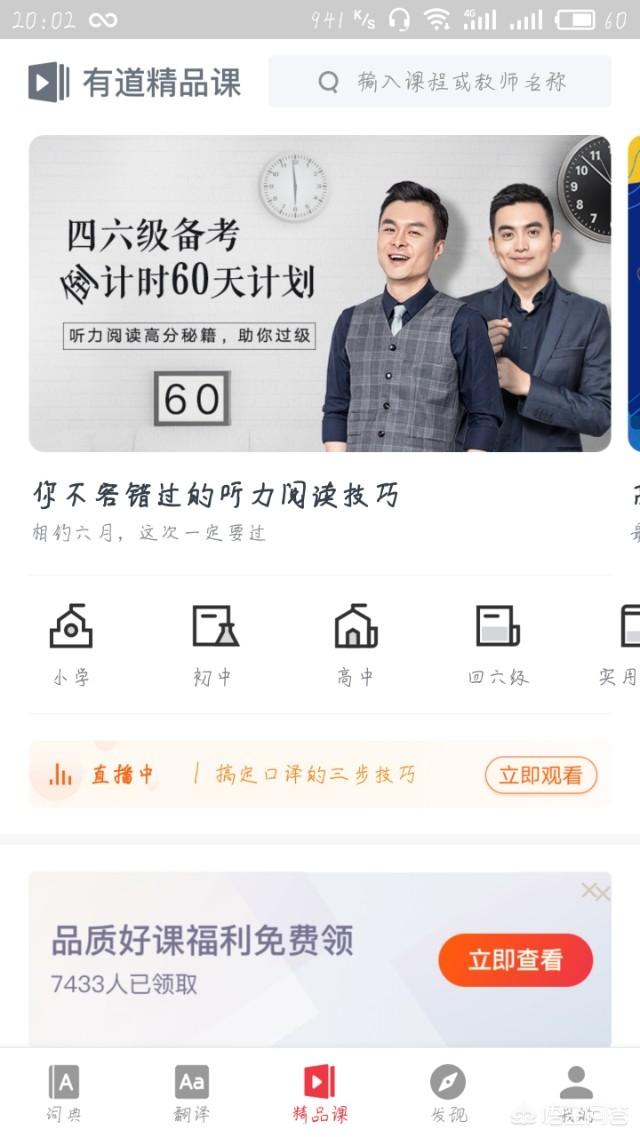Tap 立即观看 to watch the live class
The width and height of the screenshot is (640, 1137).
541,775
